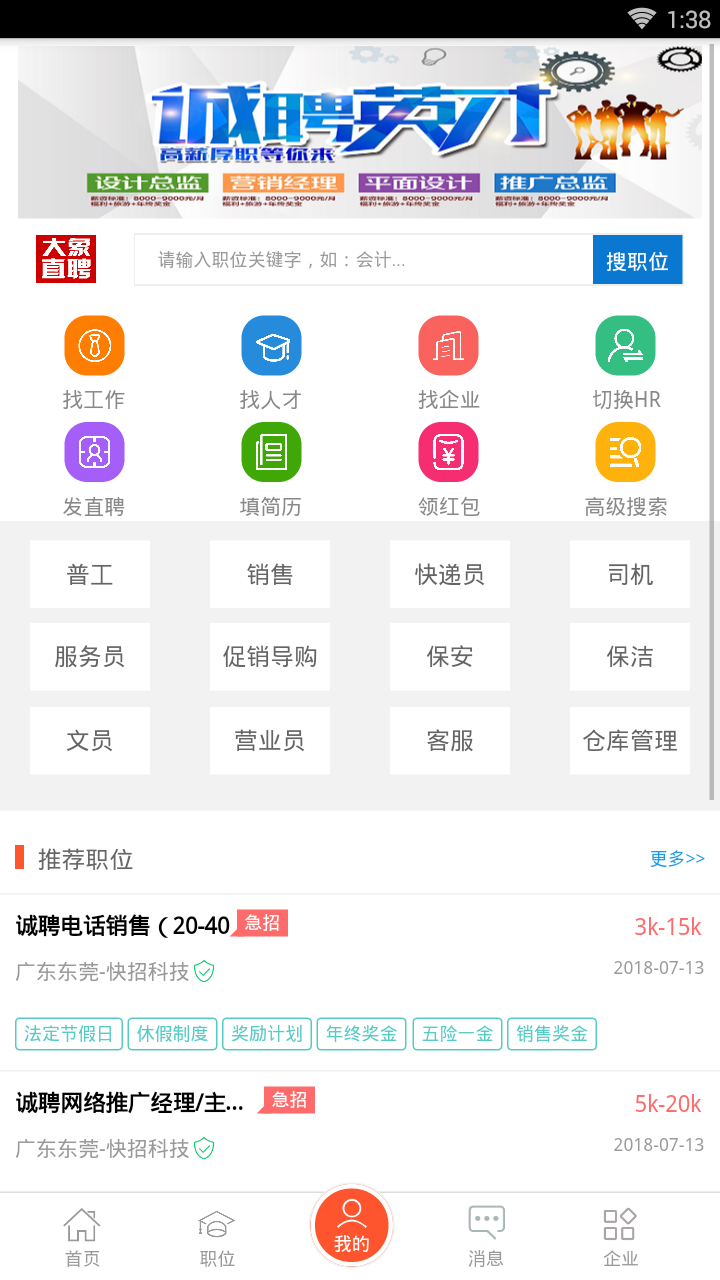
Task: Focus the job keyword search field
Action: (x=363, y=260)
